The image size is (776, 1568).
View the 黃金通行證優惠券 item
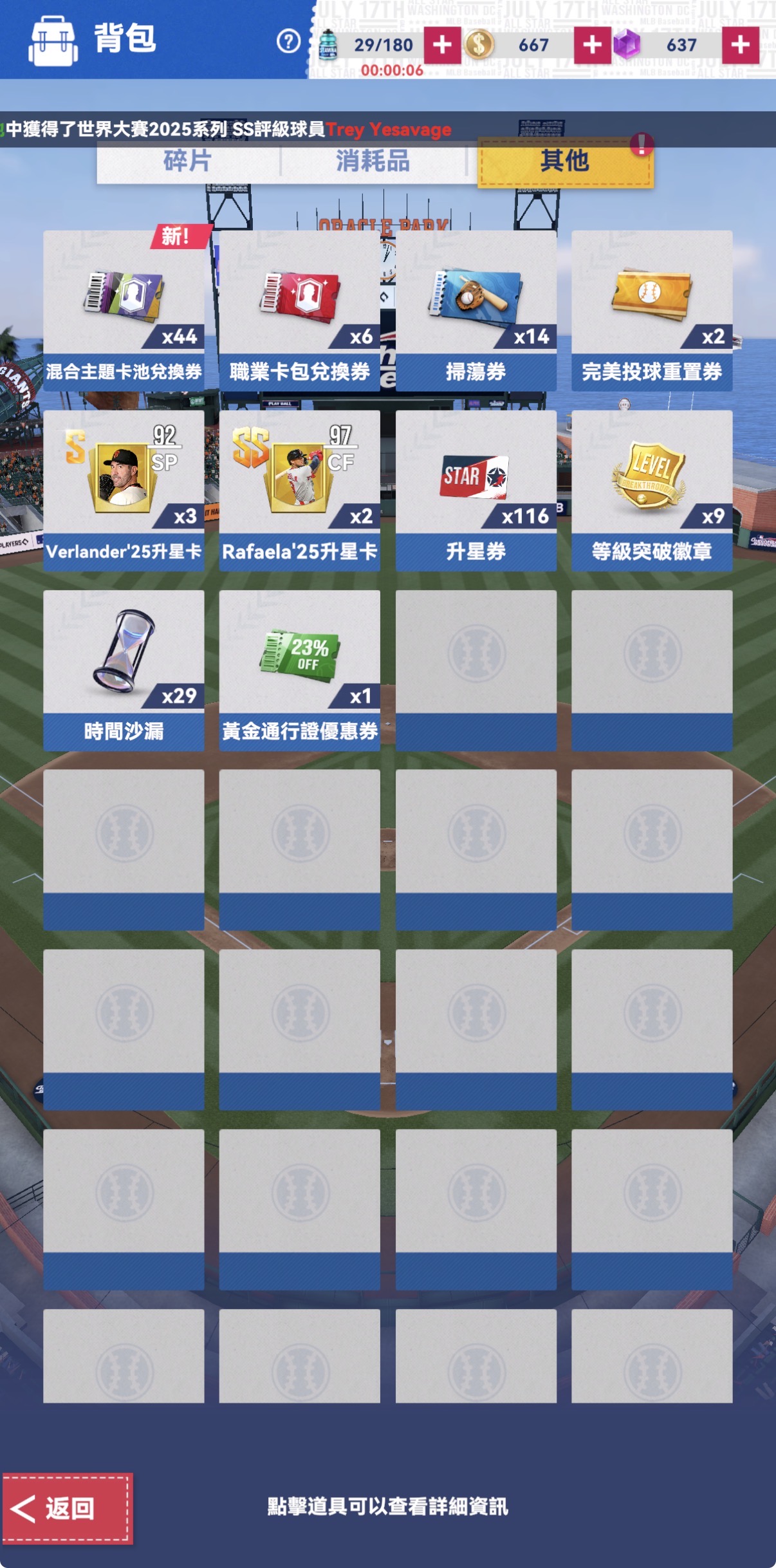299,669
